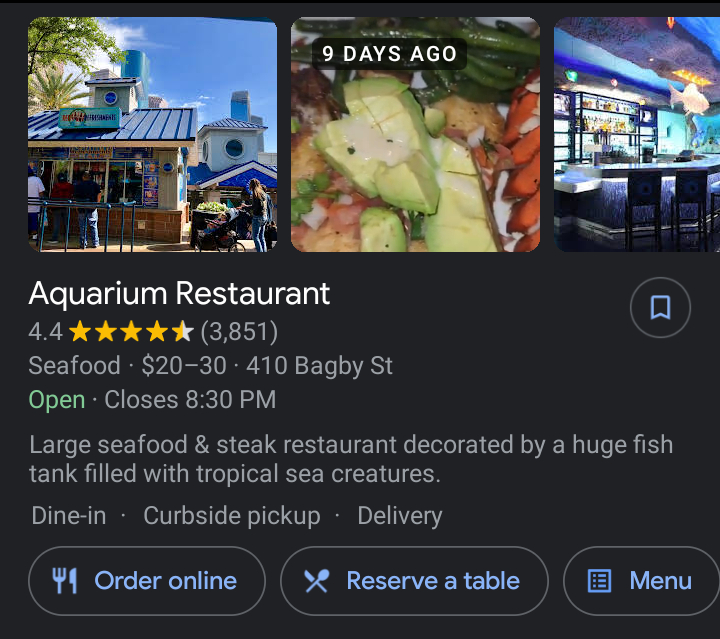
Task: Tap the Order online button
Action: click(x=147, y=581)
